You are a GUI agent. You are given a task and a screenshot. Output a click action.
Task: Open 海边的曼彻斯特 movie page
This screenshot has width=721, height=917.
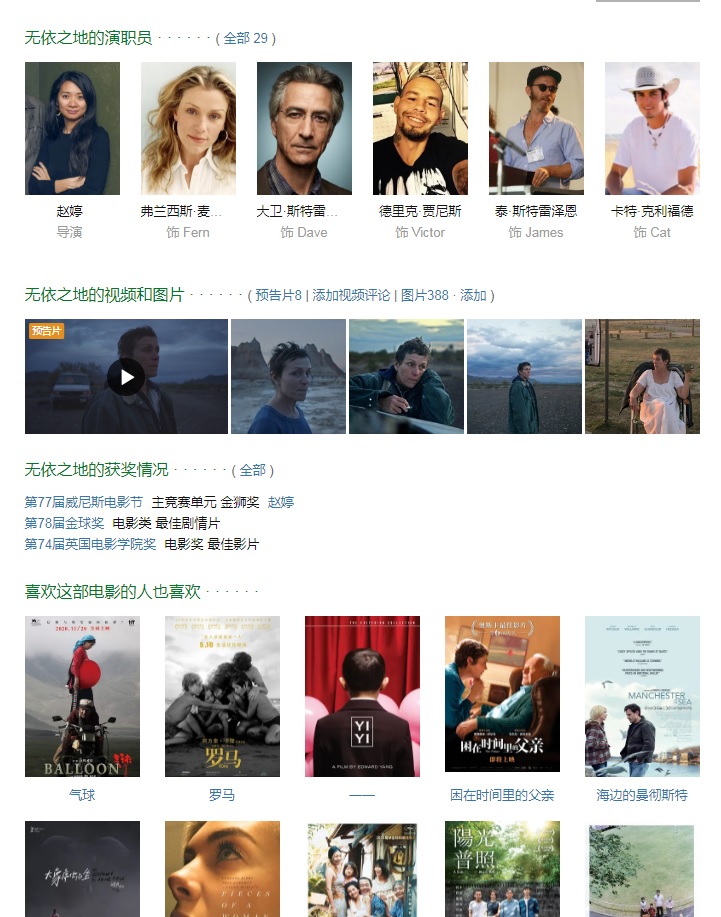click(x=642, y=795)
